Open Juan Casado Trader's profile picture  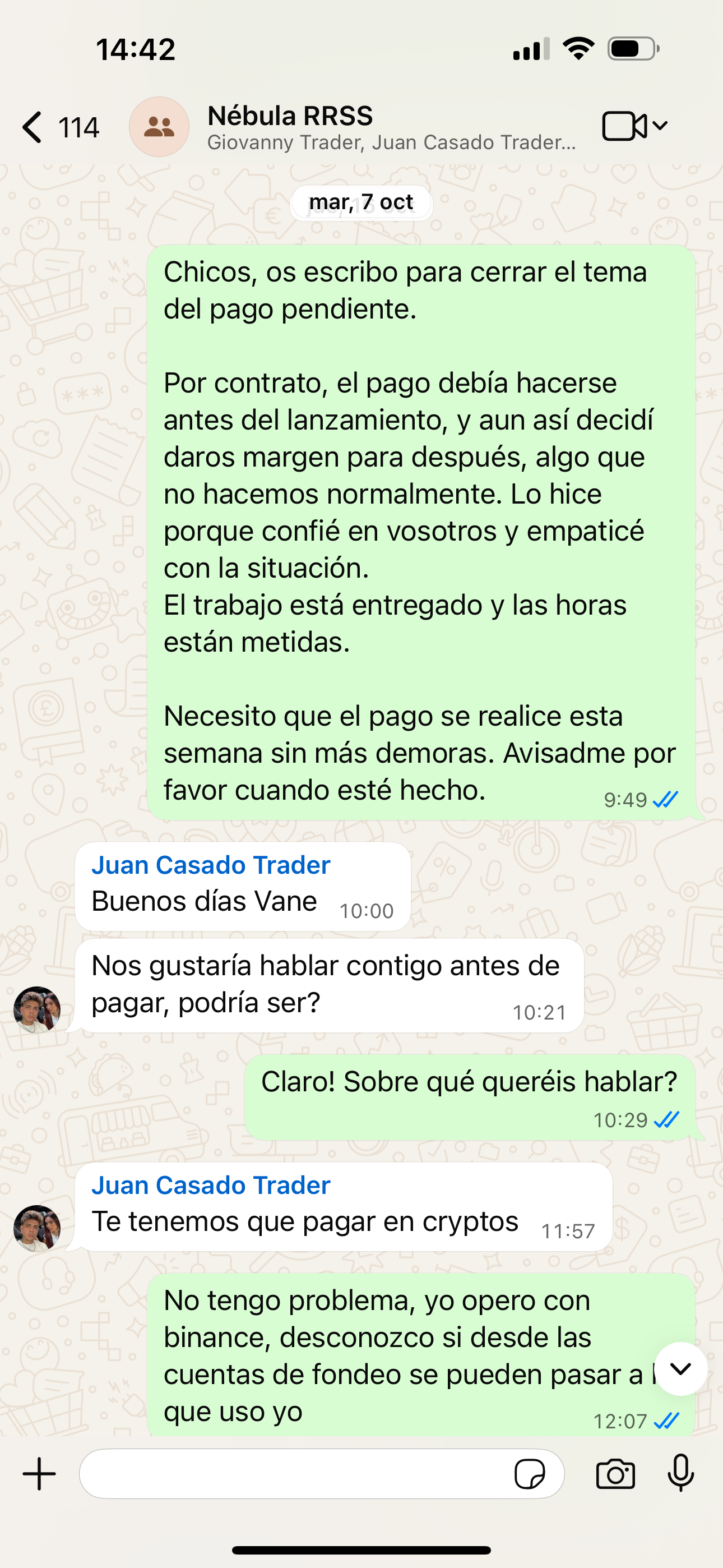tap(37, 1228)
